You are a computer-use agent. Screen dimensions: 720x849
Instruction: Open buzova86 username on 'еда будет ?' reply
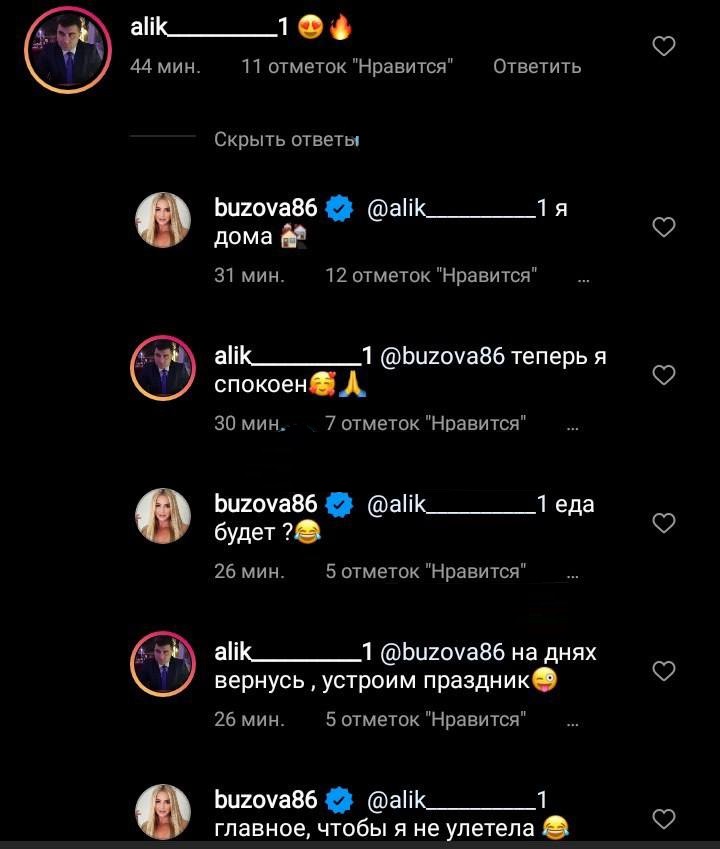pyautogui.click(x=266, y=505)
